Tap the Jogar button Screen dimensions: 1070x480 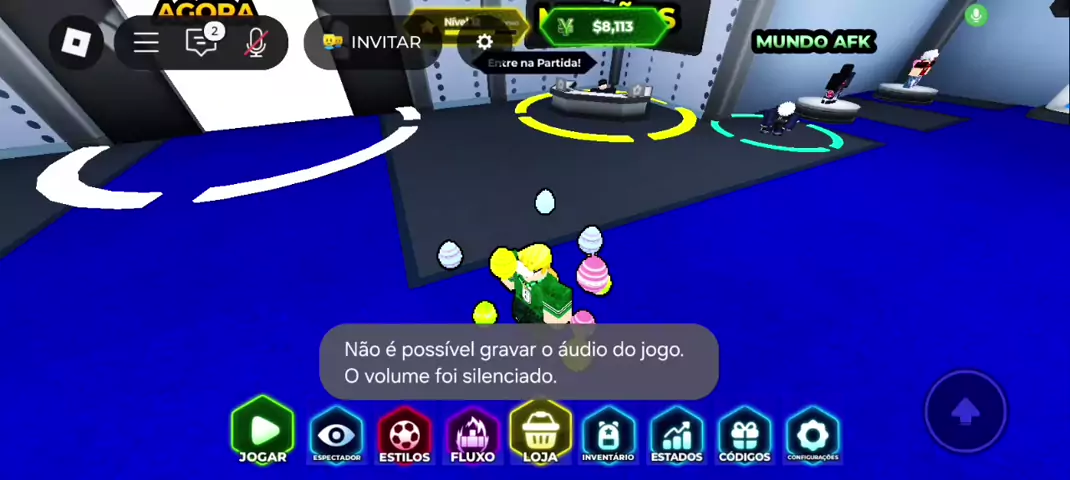(x=263, y=434)
